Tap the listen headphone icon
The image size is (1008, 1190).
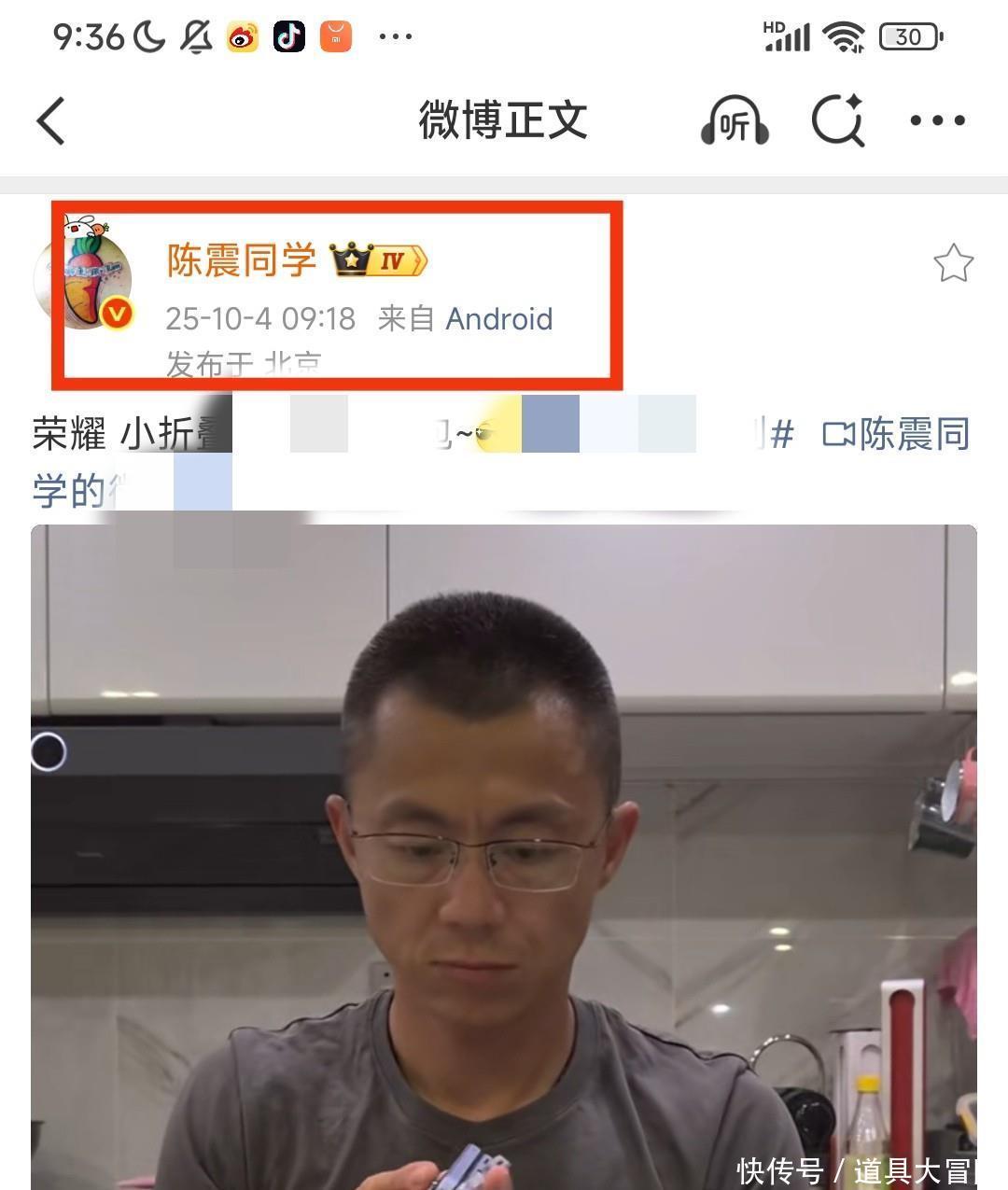(735, 121)
